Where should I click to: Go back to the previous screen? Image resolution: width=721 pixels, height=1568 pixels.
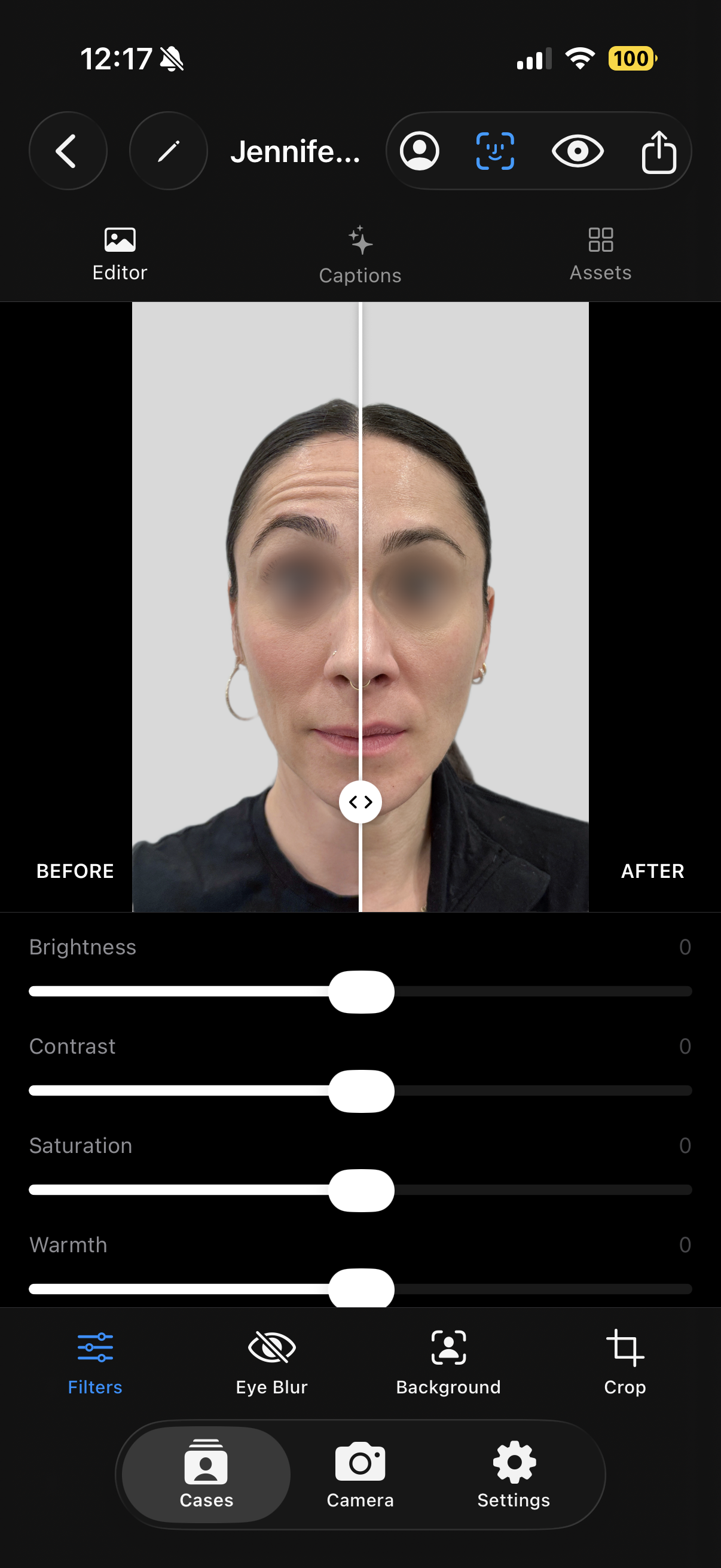click(x=68, y=151)
